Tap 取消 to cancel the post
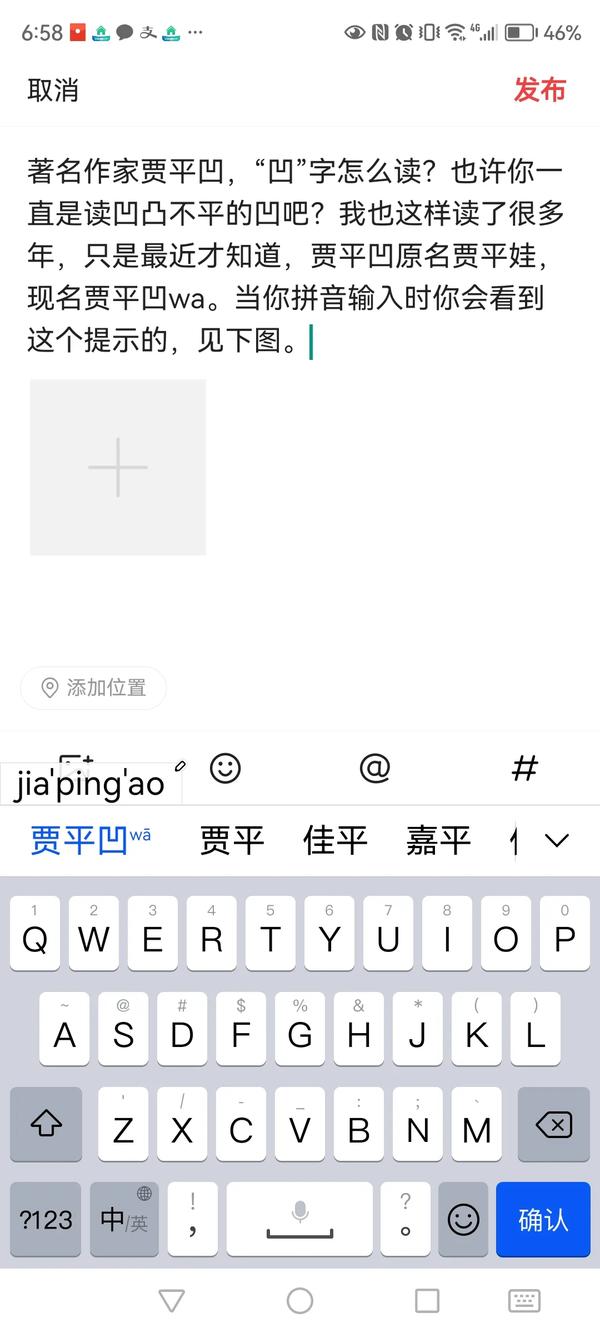 53,90
